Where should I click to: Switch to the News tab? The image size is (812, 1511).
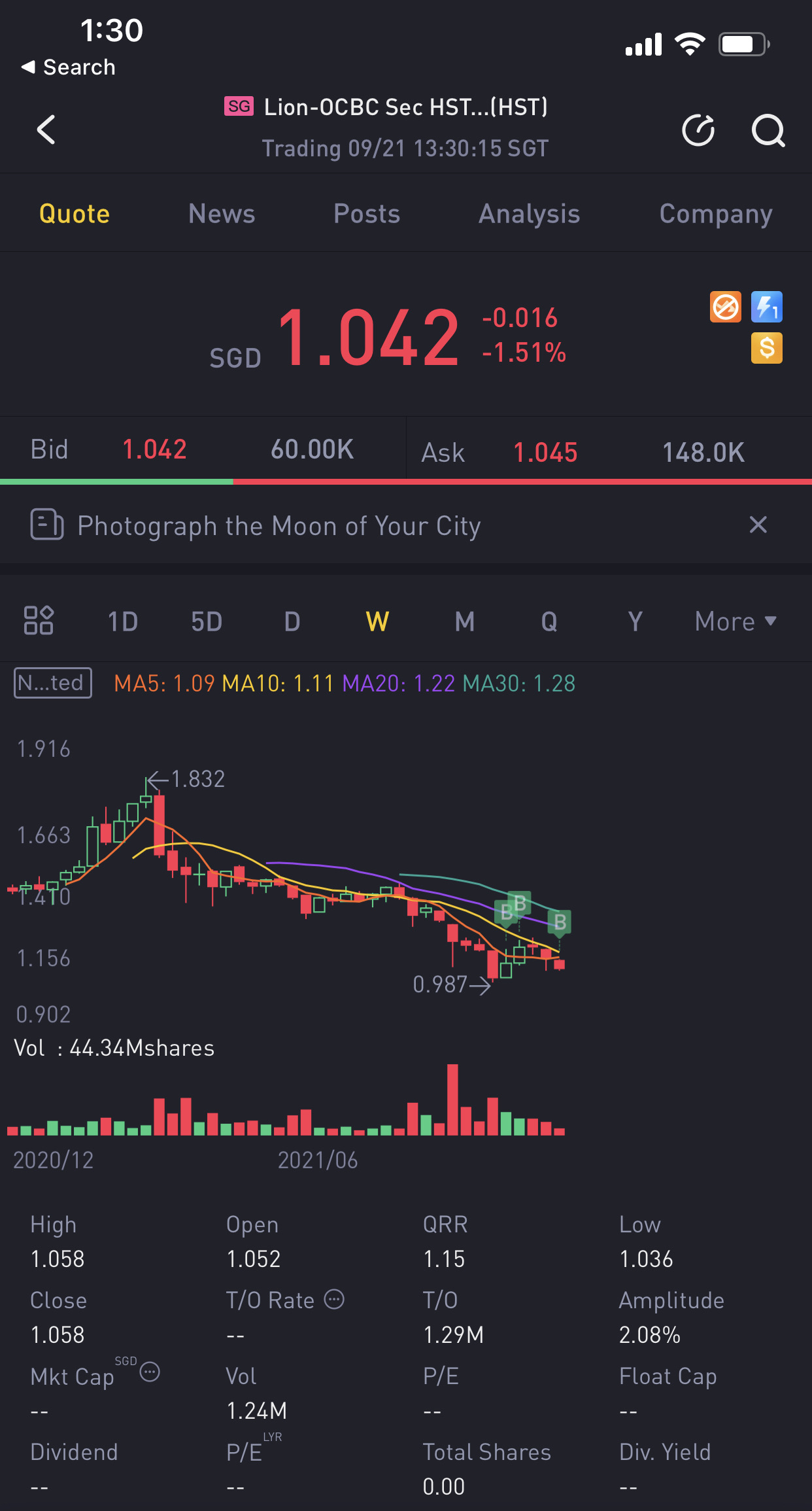(x=222, y=214)
